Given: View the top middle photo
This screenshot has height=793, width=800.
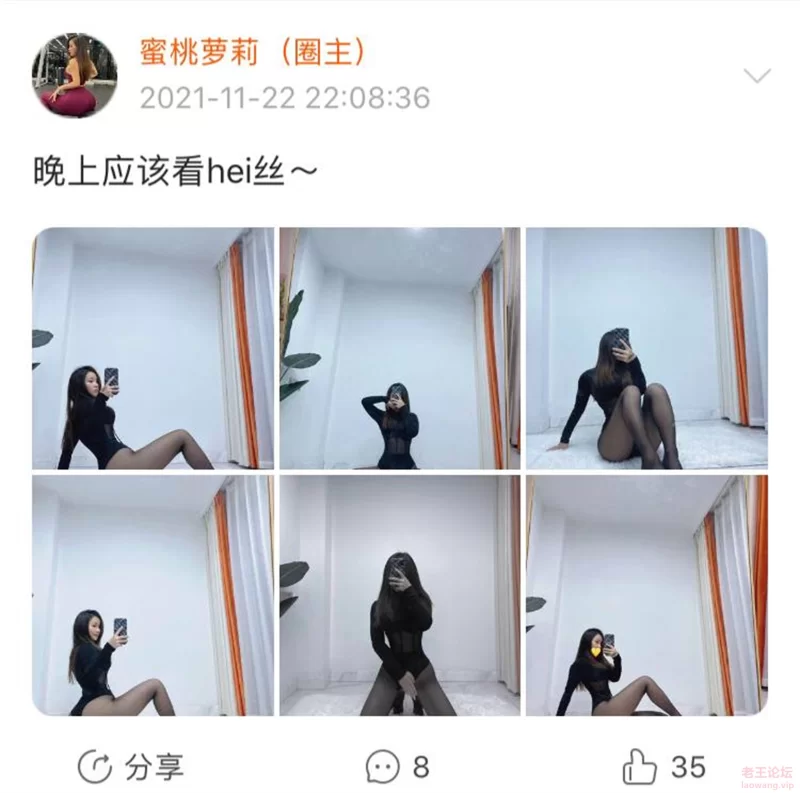Looking at the screenshot, I should (x=400, y=348).
